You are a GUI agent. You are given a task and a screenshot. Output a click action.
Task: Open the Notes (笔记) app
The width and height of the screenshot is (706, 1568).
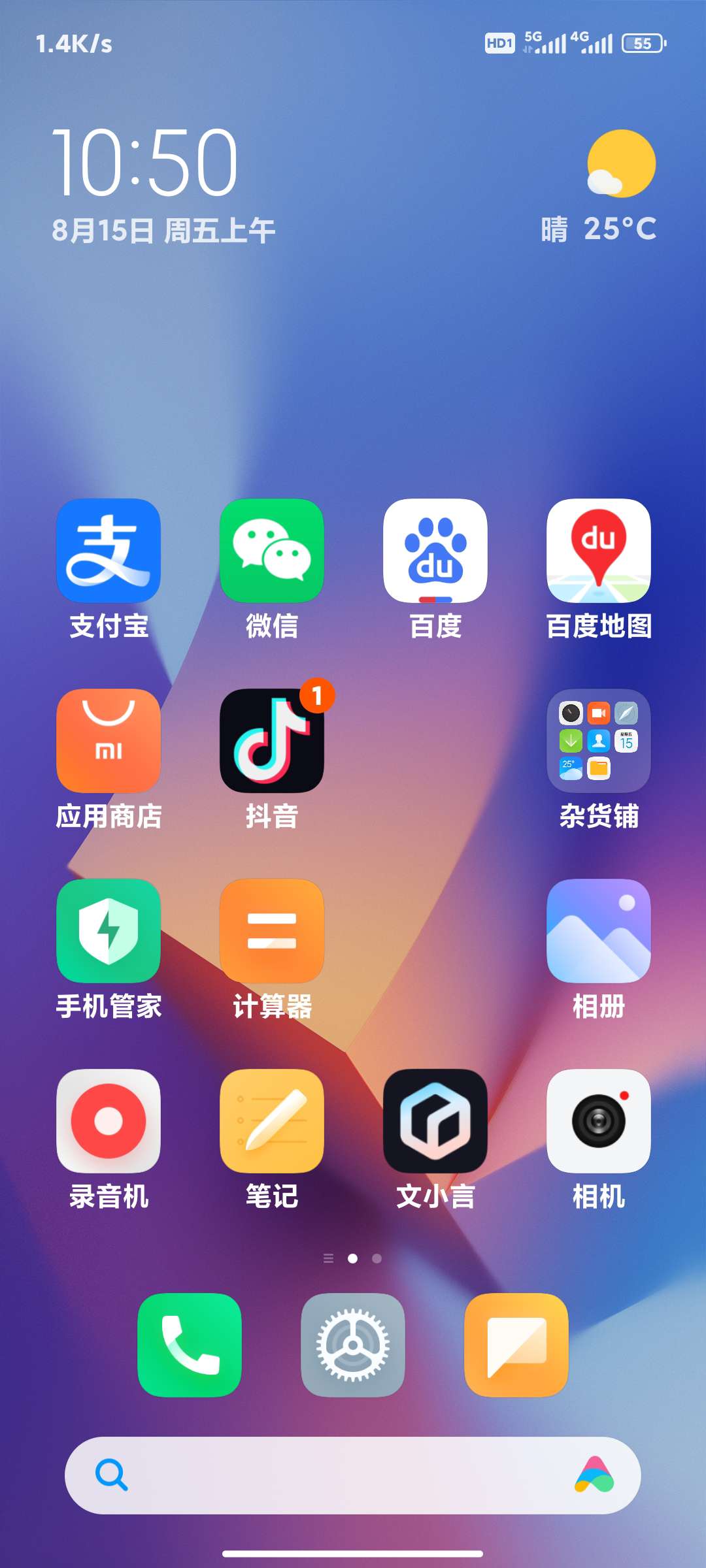272,1121
